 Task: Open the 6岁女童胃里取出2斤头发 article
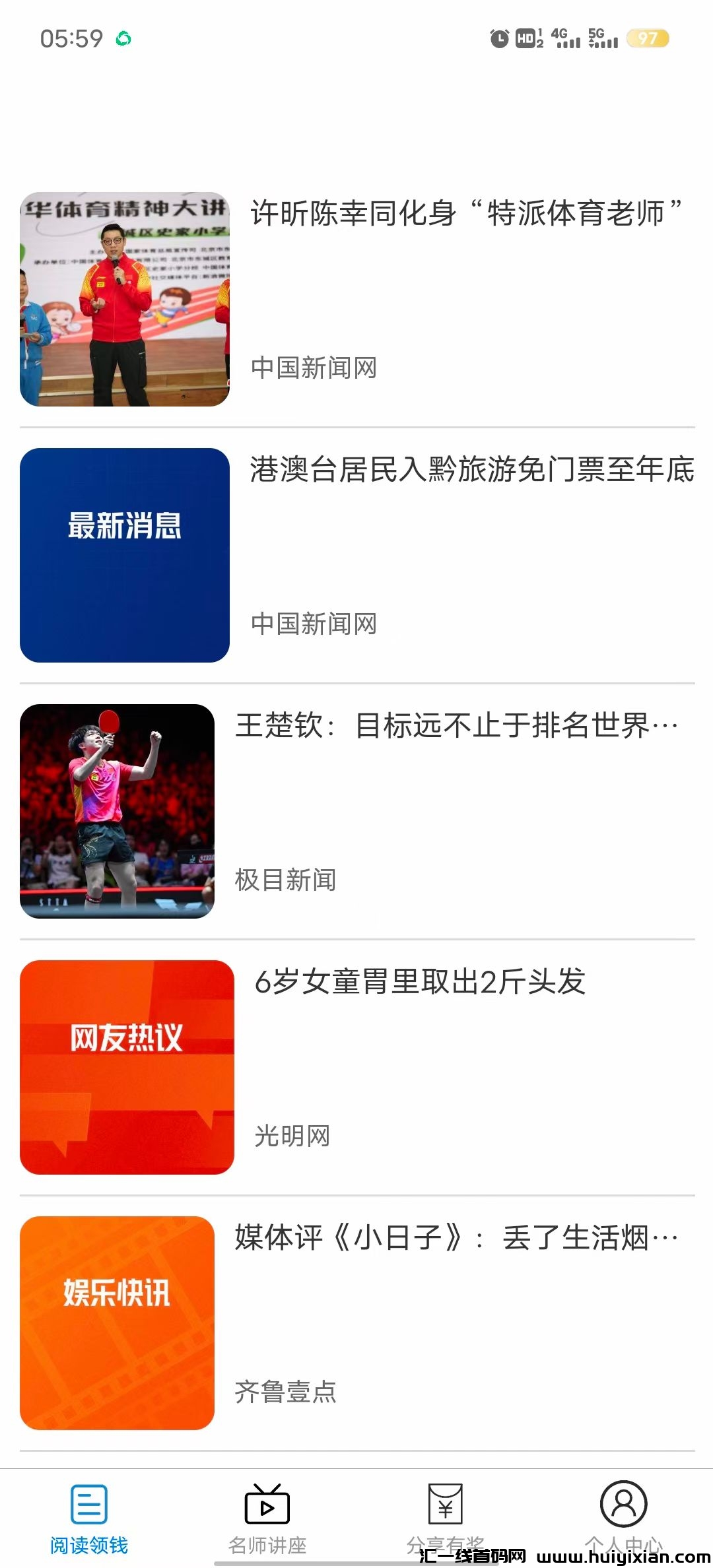pyautogui.click(x=420, y=982)
